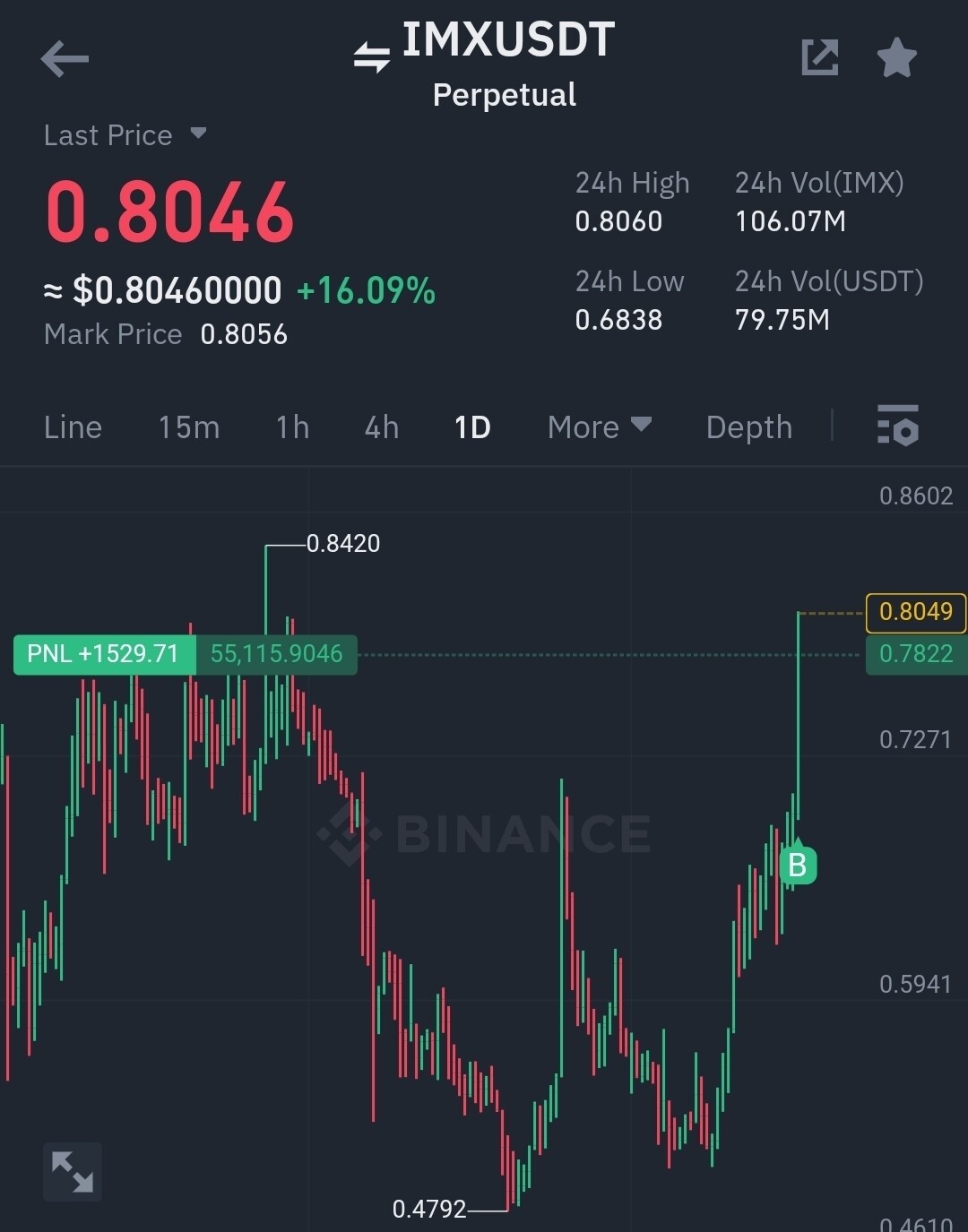
Task: Select the 15m timeframe
Action: pyautogui.click(x=189, y=427)
